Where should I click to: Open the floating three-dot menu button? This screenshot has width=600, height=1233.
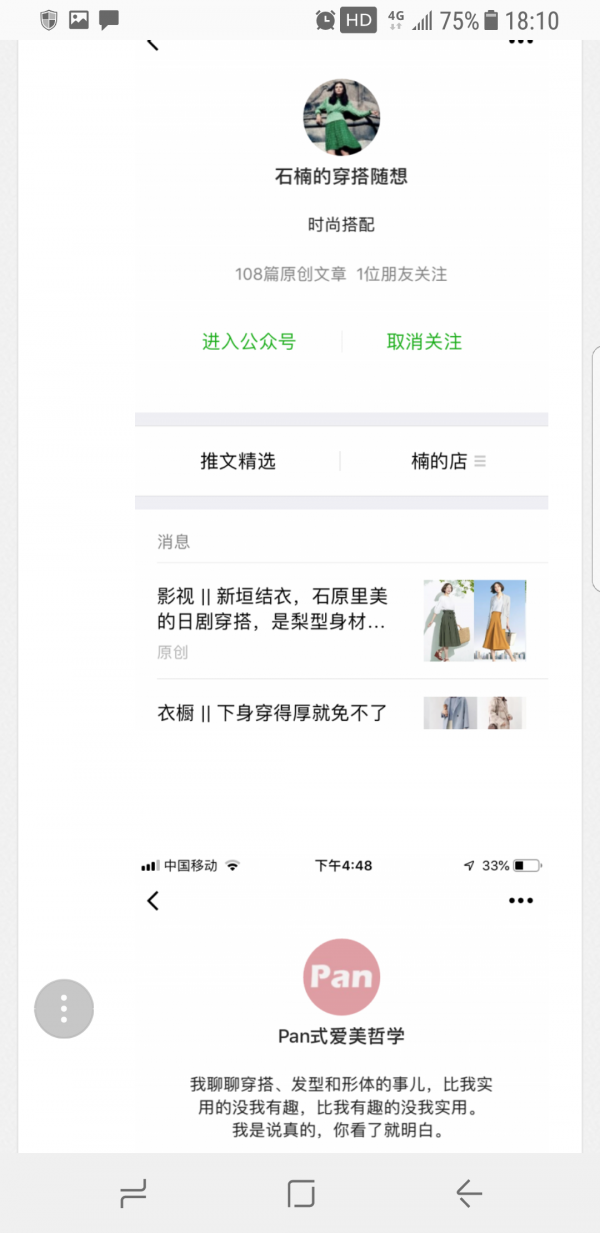click(64, 1008)
